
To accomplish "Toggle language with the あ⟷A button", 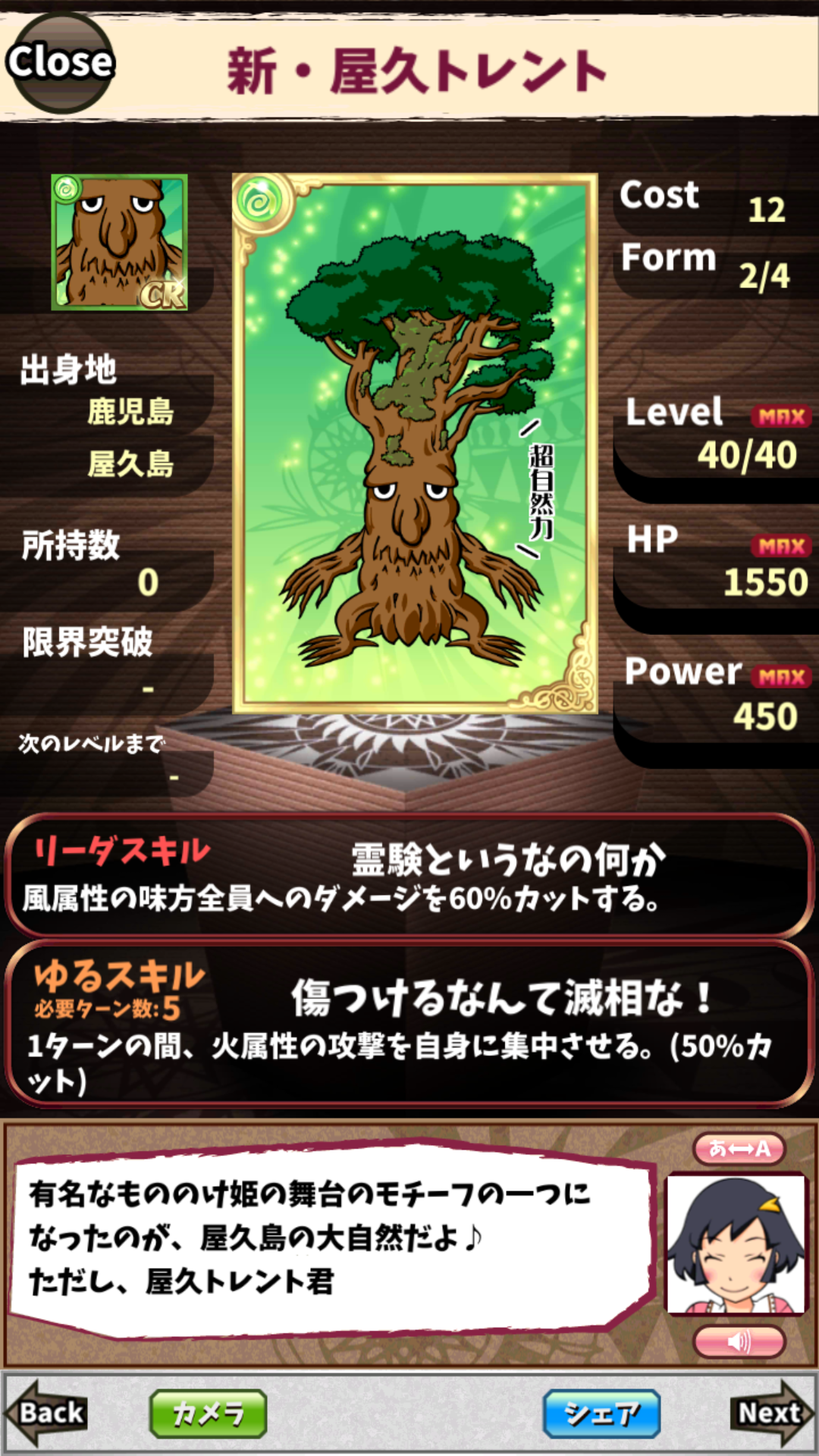I will click(739, 1148).
